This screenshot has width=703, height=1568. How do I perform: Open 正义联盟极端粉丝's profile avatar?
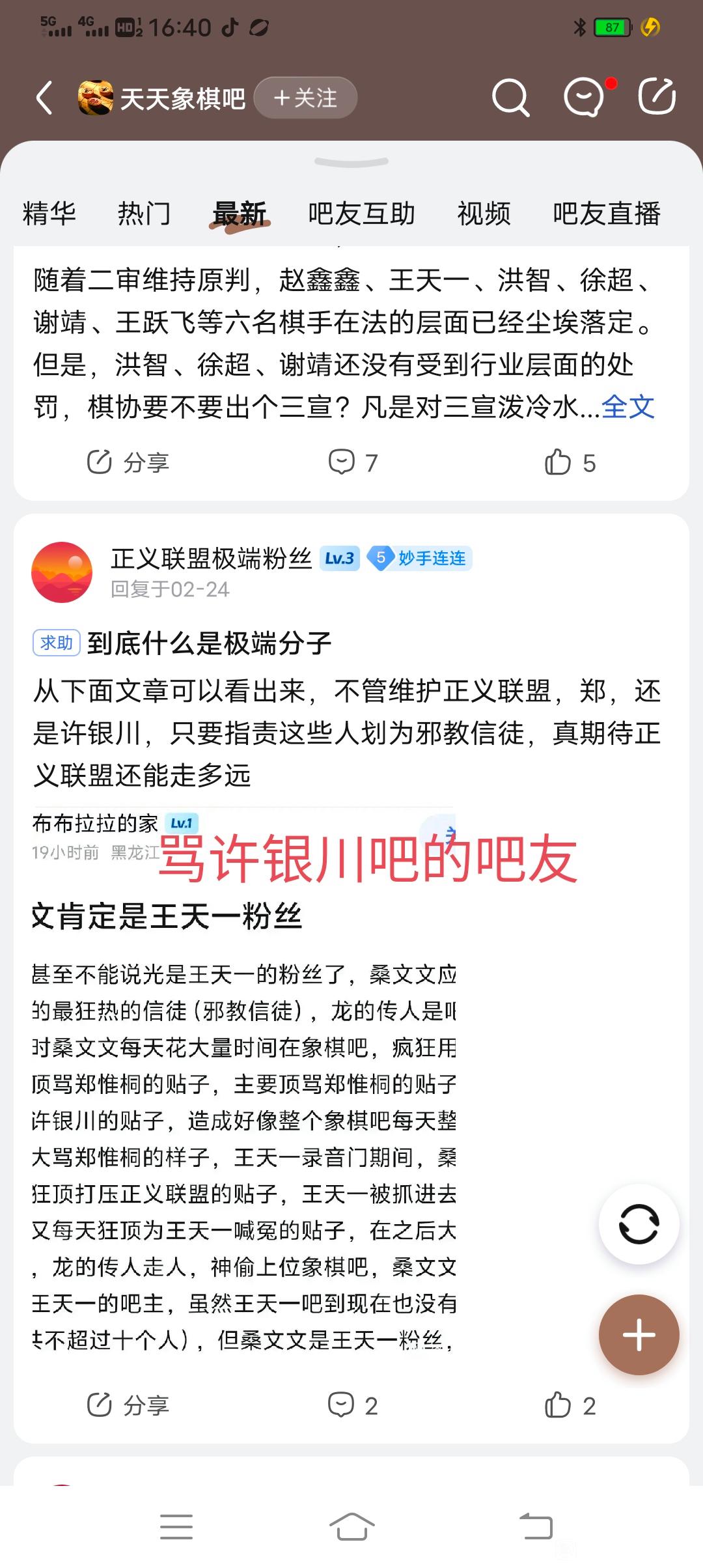62,572
